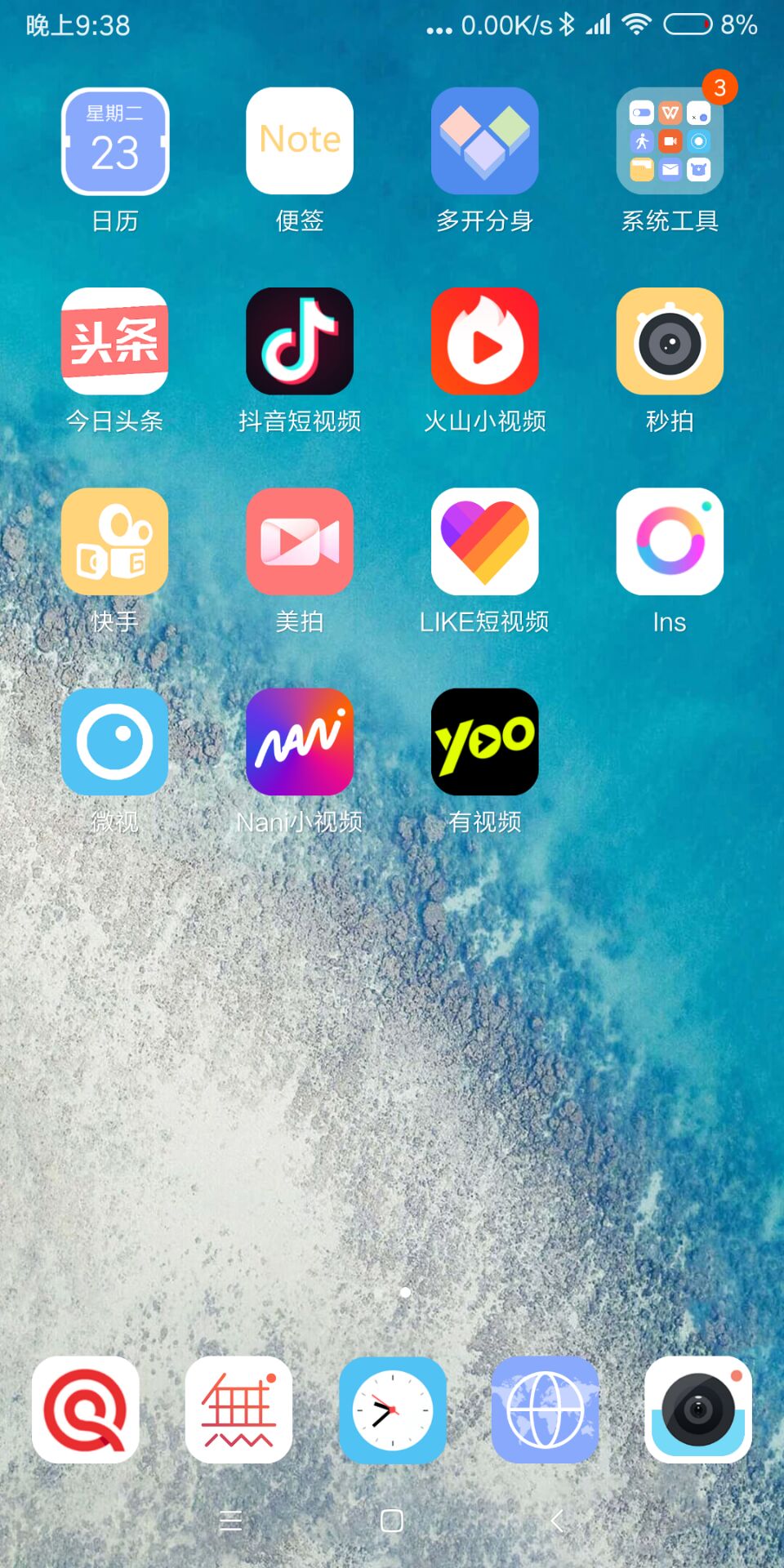Viewport: 784px width, 1568px height.
Task: Open Nani小视频 app
Action: tap(300, 742)
